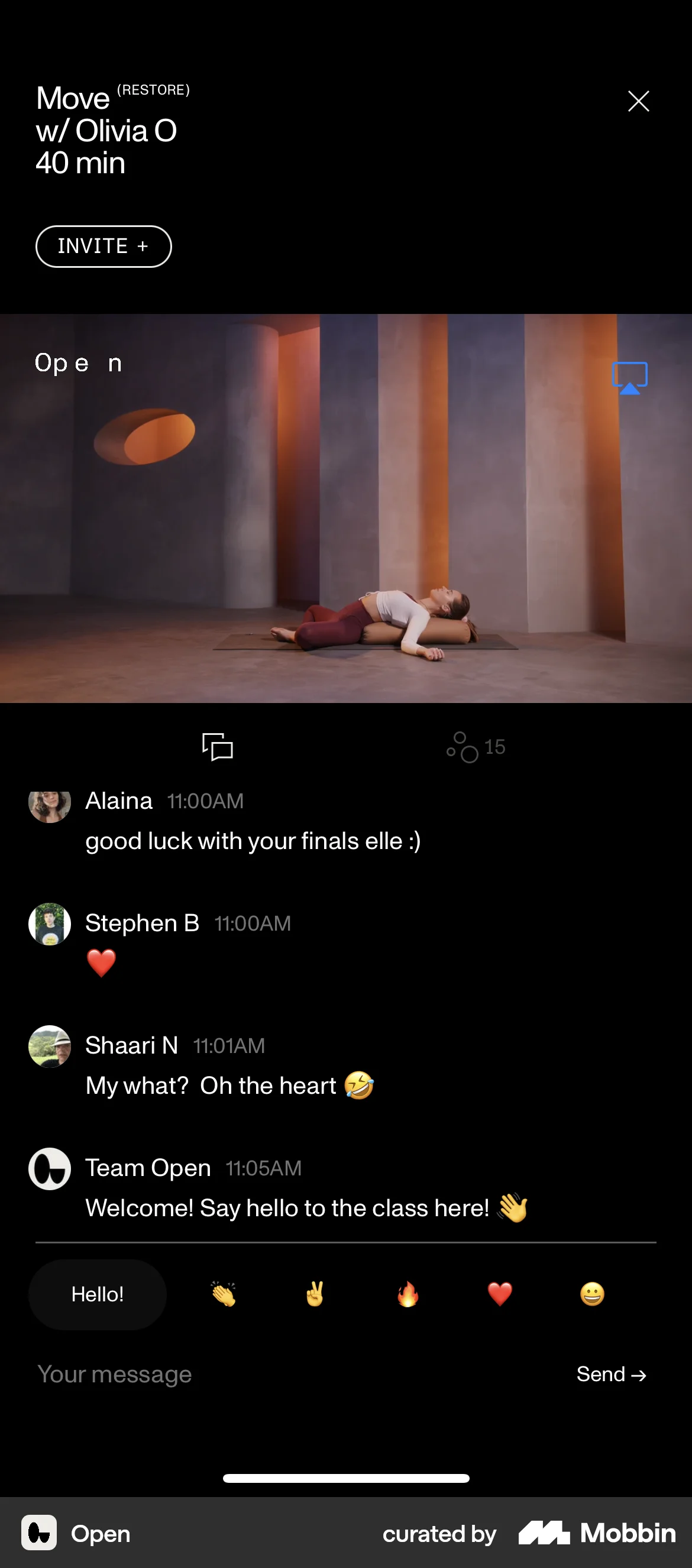Send the grinning face emoji
The width and height of the screenshot is (692, 1568).
click(x=592, y=1294)
